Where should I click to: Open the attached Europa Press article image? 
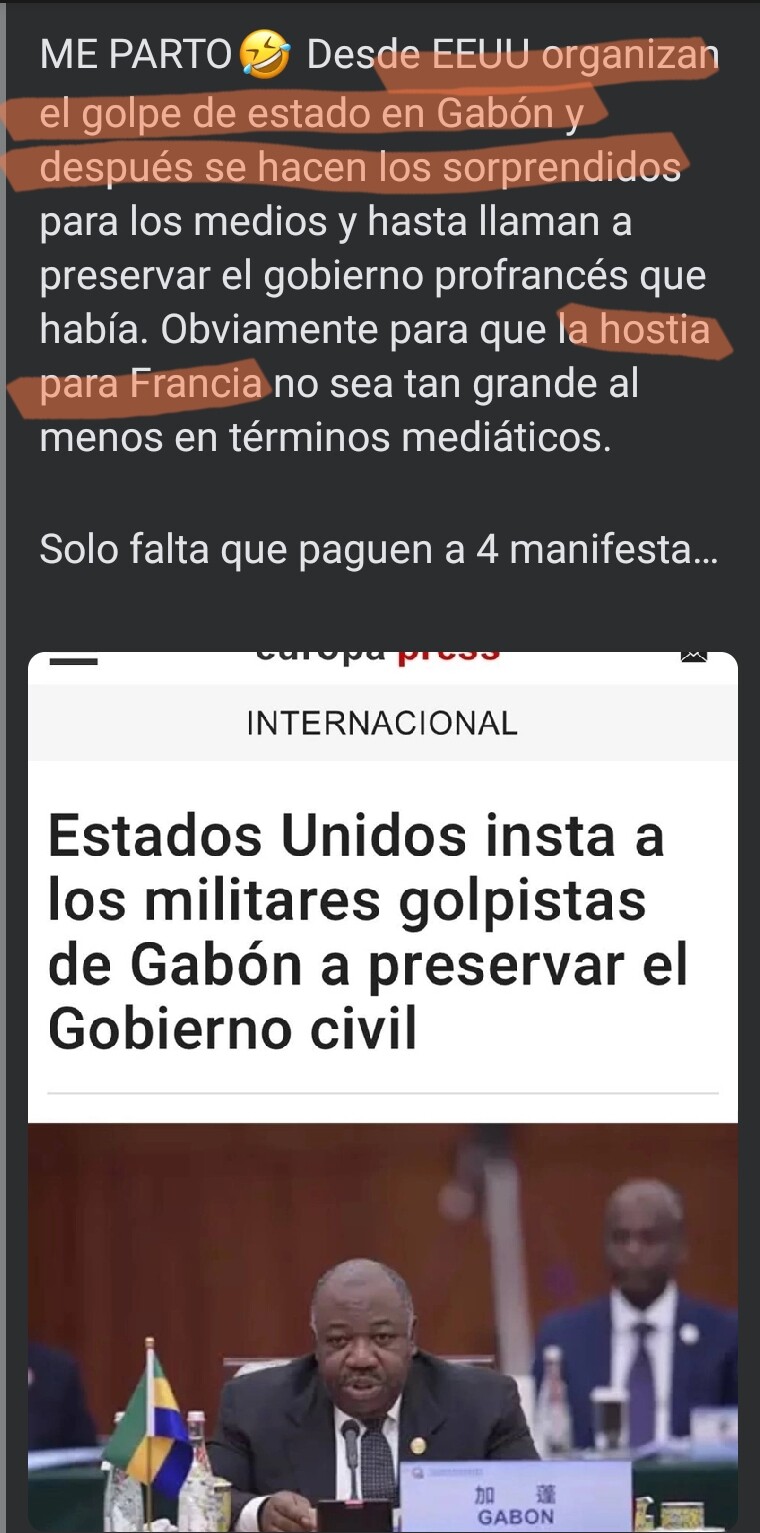[x=383, y=1090]
